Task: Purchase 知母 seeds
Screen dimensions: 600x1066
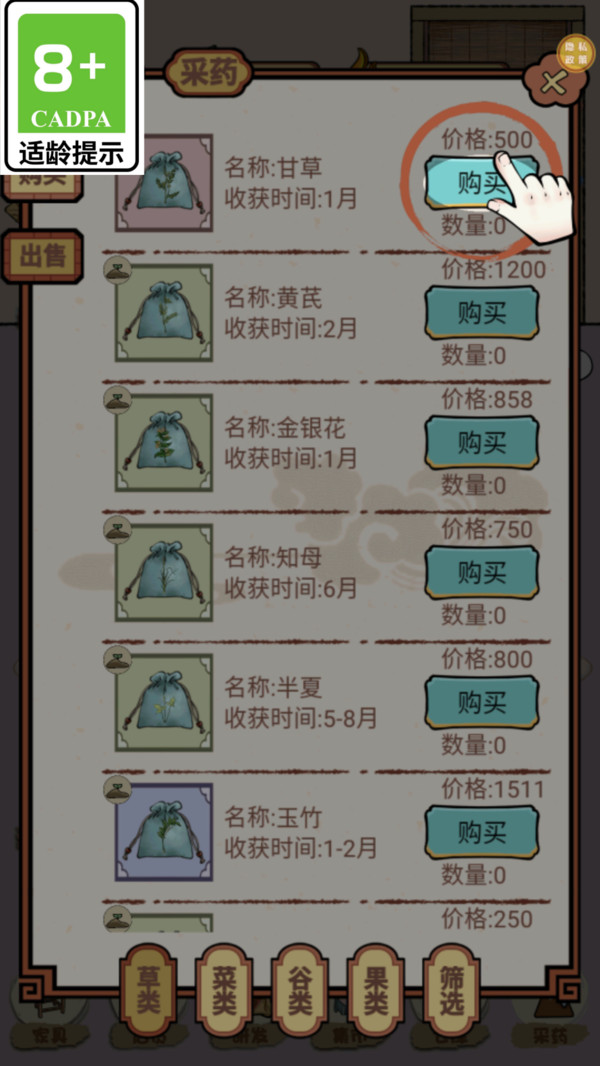Action: (481, 572)
